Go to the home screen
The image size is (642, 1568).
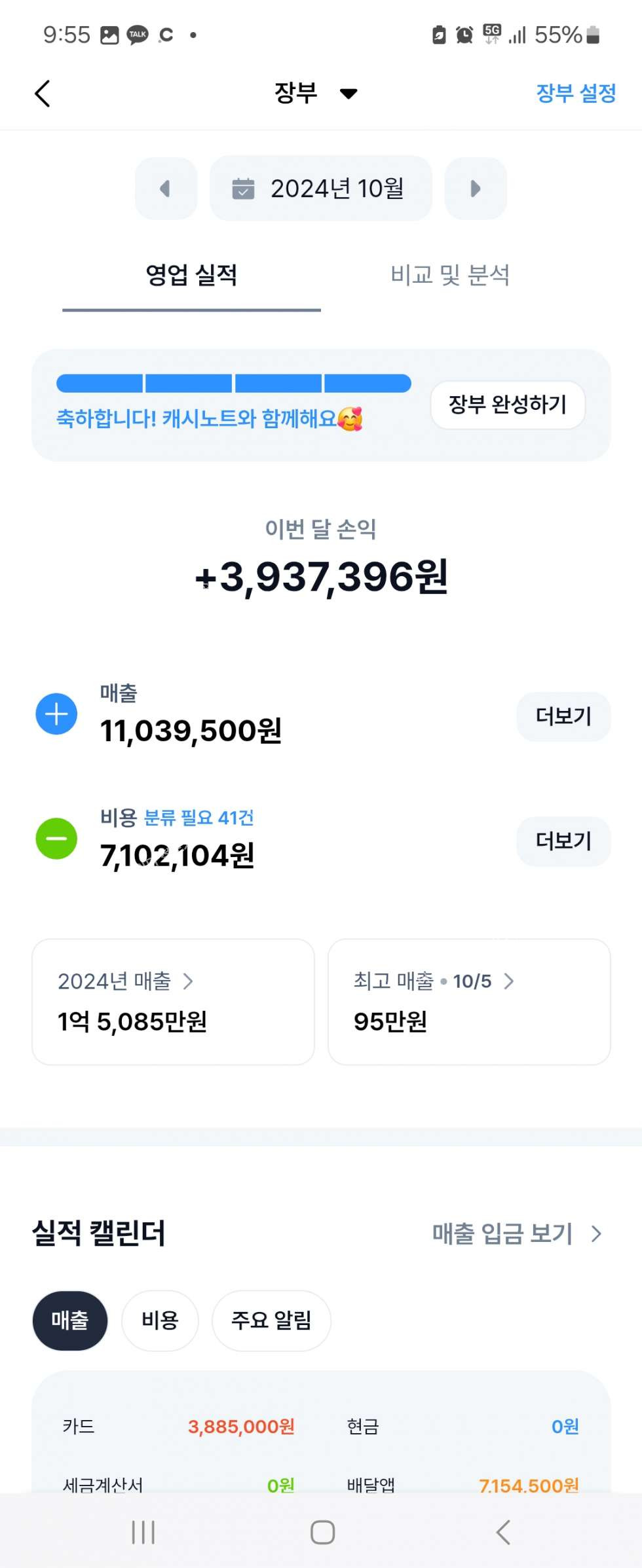(x=322, y=1532)
